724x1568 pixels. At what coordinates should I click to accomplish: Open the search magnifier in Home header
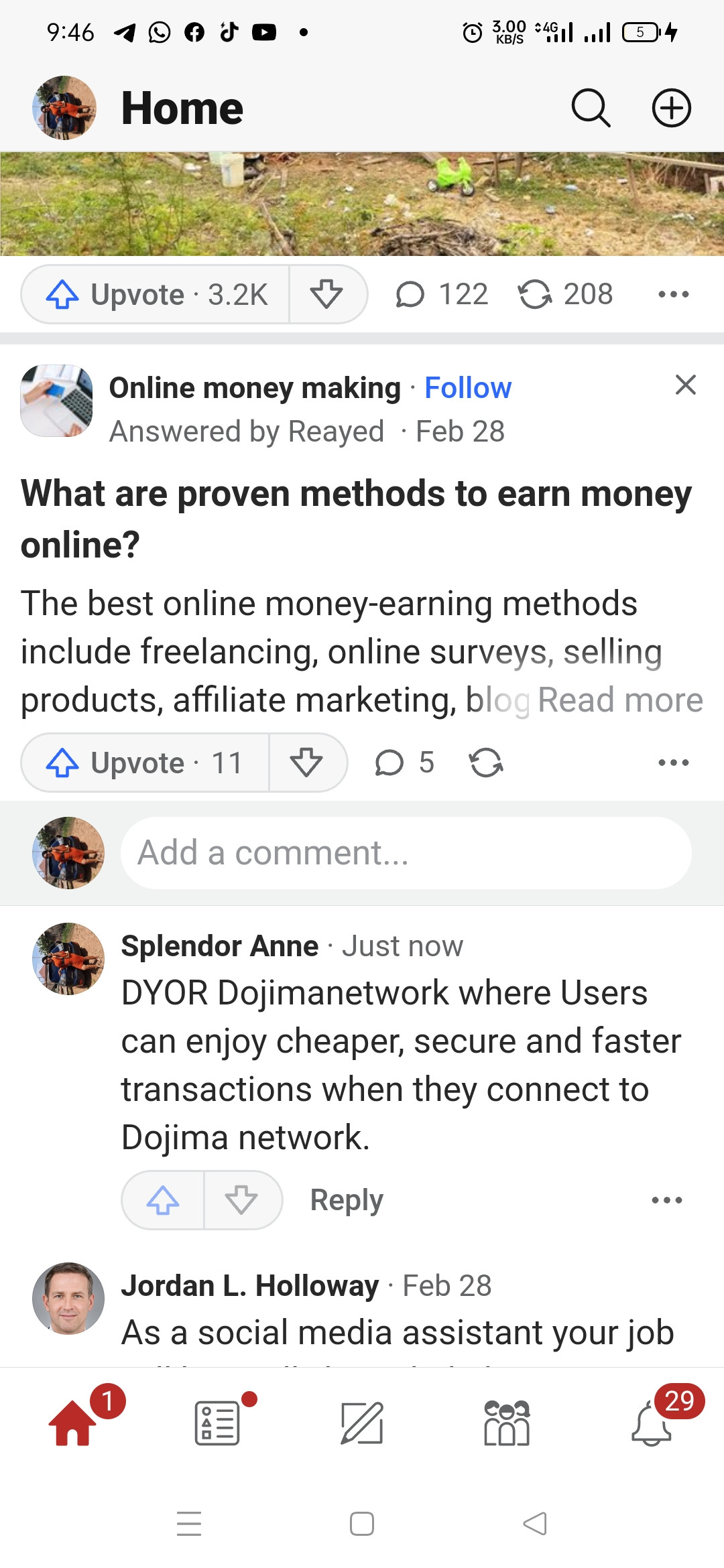[x=591, y=108]
